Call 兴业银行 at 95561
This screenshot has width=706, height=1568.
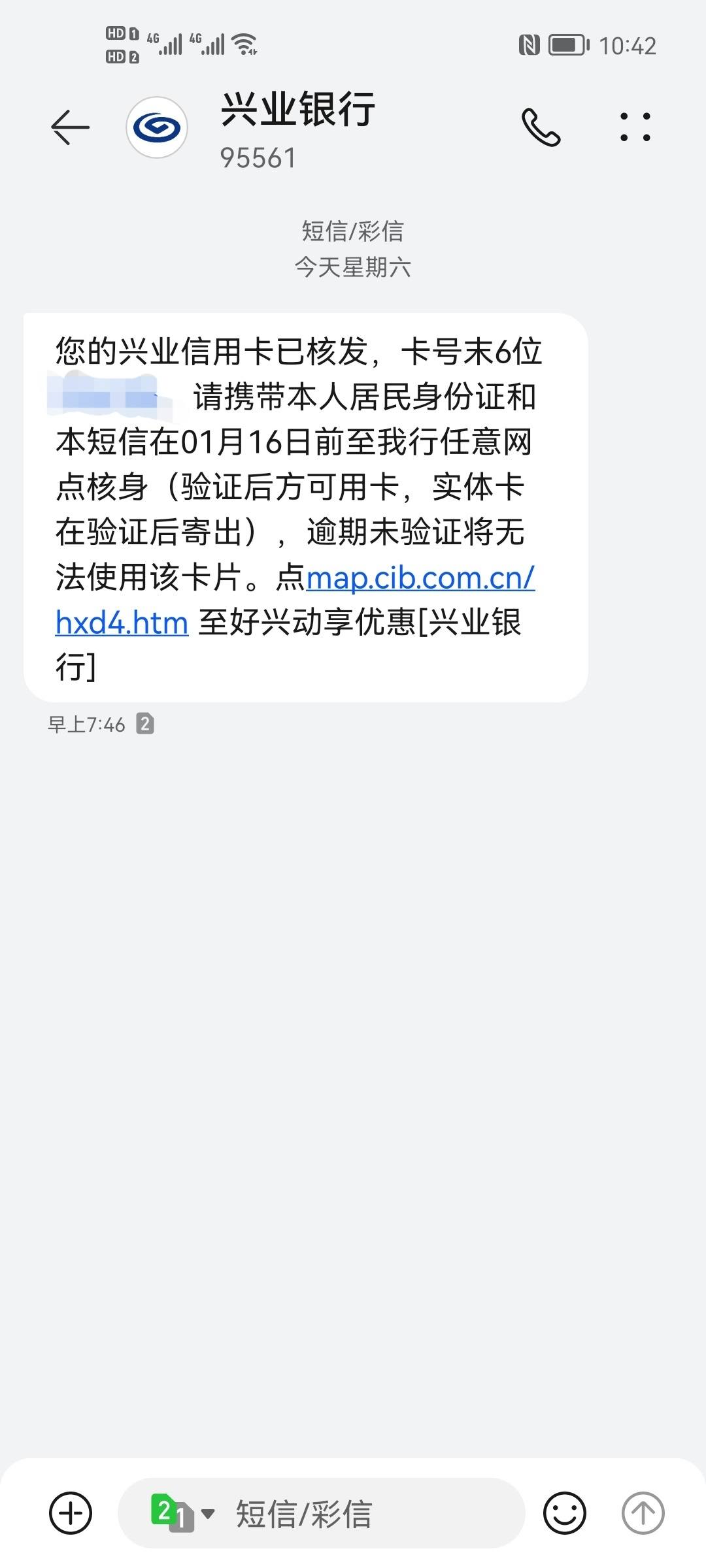tap(541, 127)
